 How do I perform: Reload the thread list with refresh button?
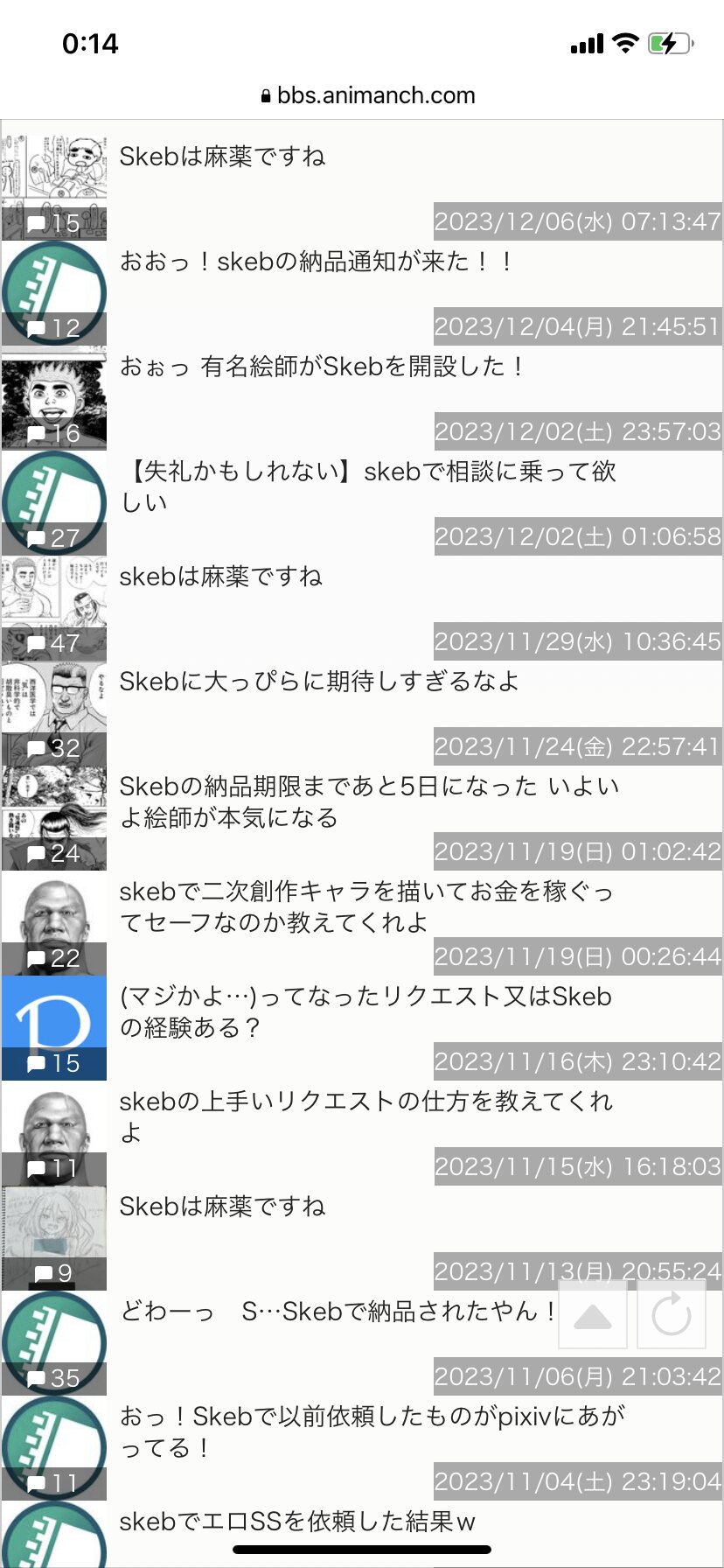672,1315
